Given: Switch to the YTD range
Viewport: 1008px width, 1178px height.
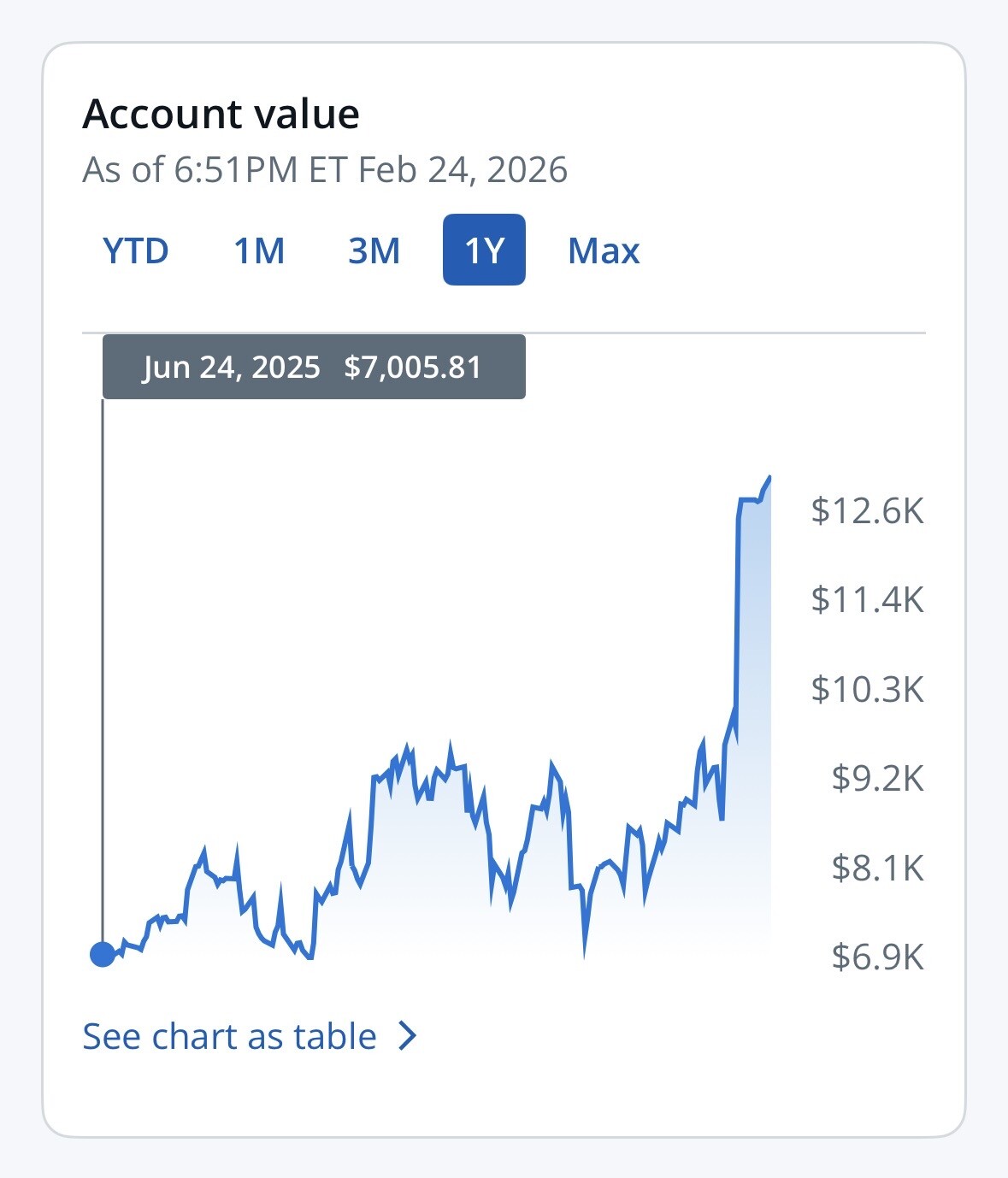Looking at the screenshot, I should [x=135, y=250].
